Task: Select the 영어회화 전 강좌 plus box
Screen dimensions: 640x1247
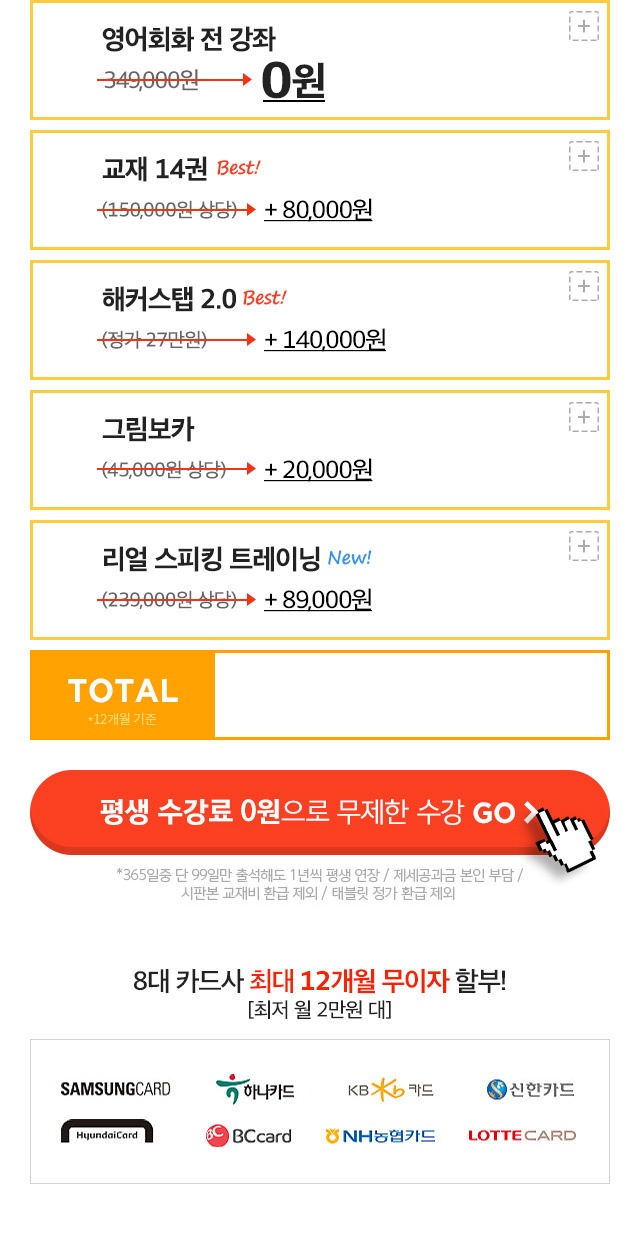Action: click(584, 26)
